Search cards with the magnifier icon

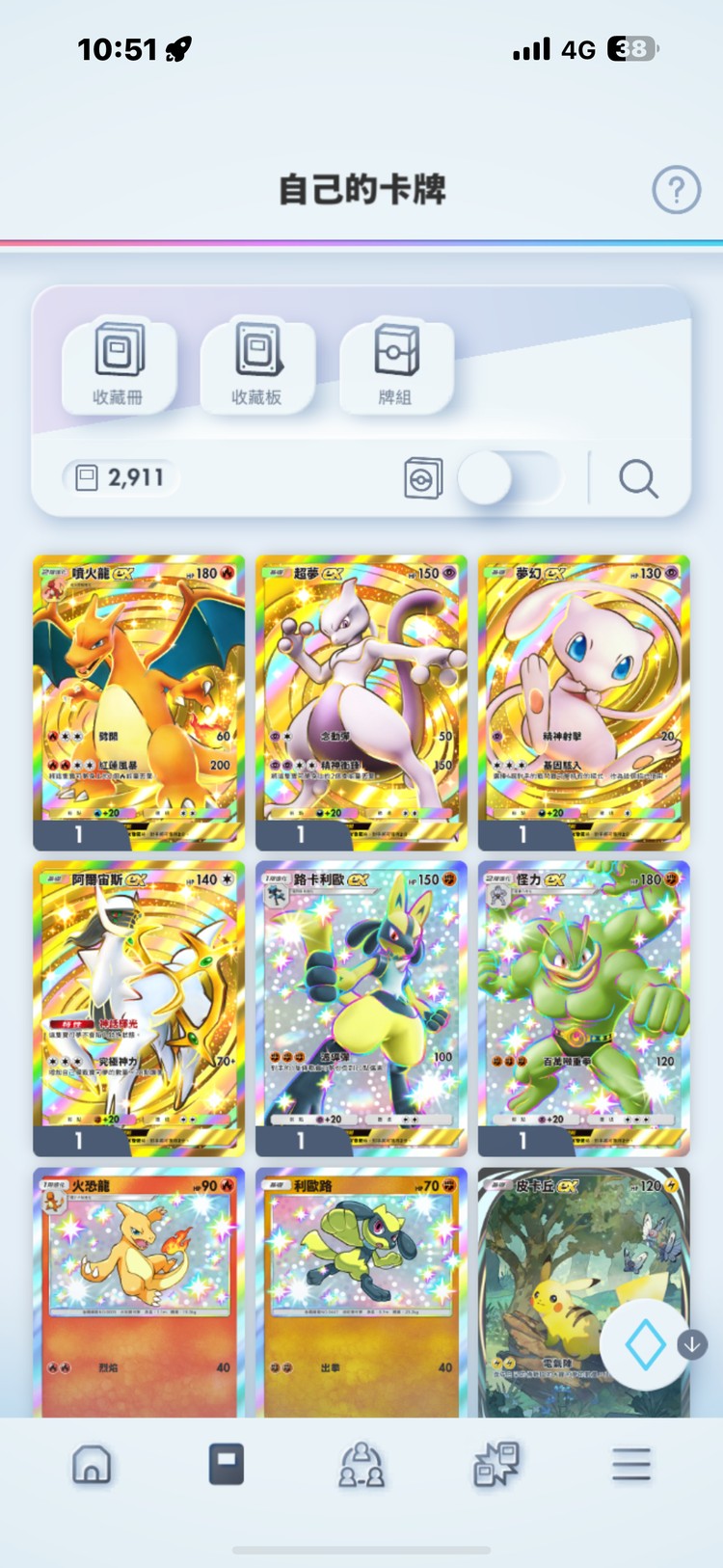tap(638, 478)
